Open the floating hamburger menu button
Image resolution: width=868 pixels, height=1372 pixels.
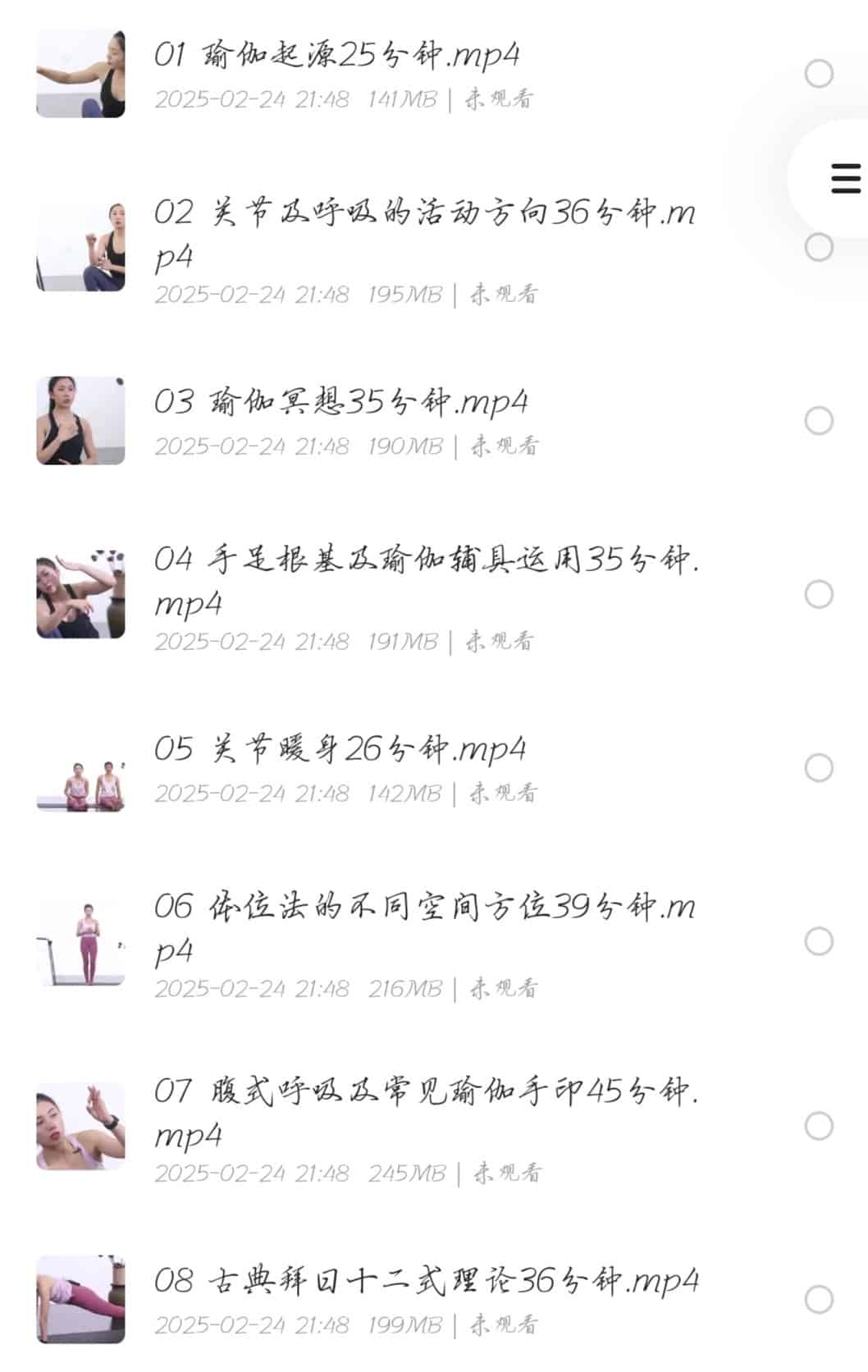point(845,178)
